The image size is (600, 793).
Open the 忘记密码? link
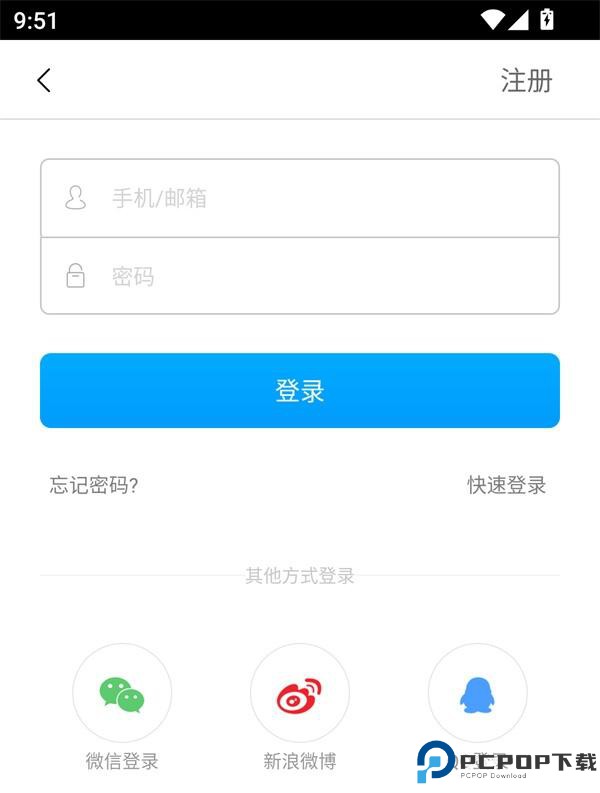(x=94, y=486)
